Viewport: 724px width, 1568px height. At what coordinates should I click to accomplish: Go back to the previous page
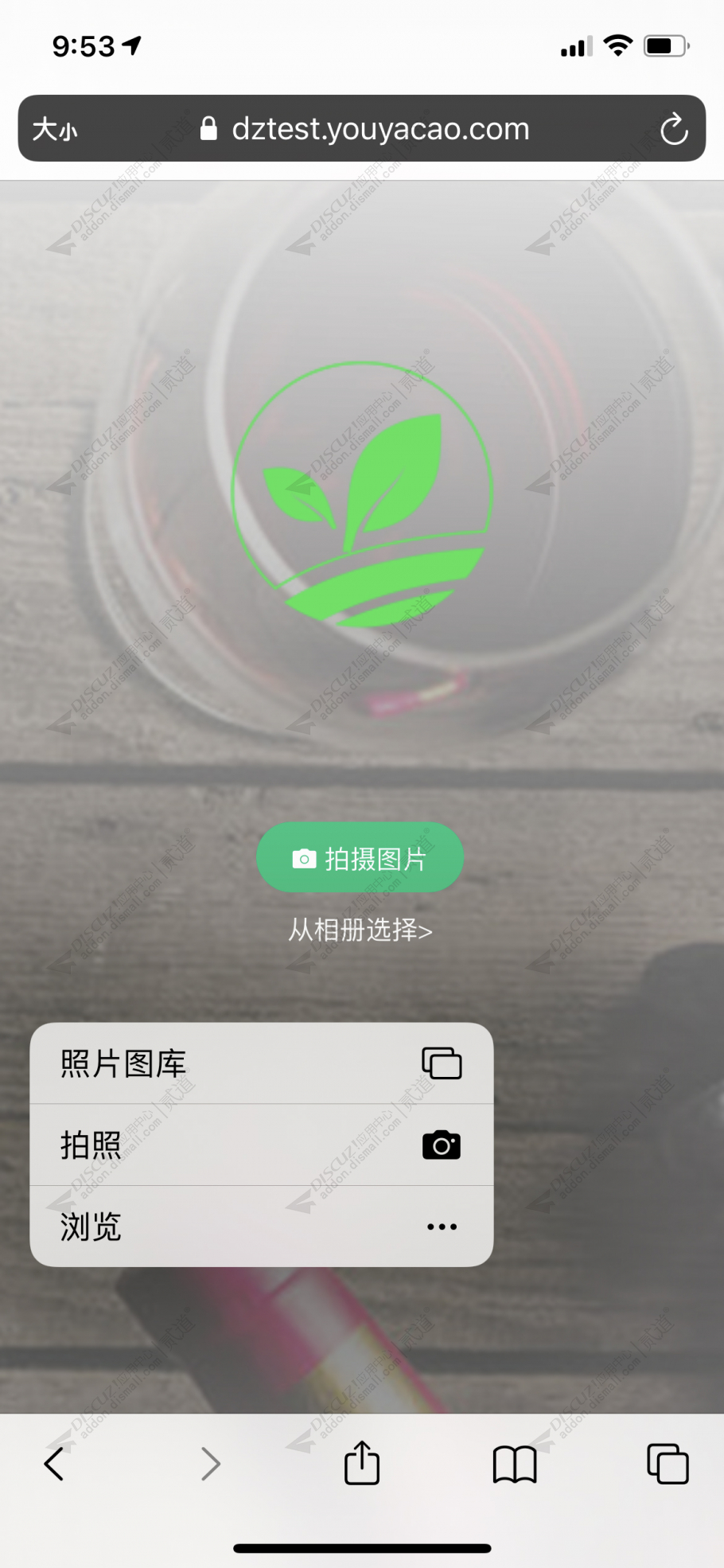pos(53,1463)
